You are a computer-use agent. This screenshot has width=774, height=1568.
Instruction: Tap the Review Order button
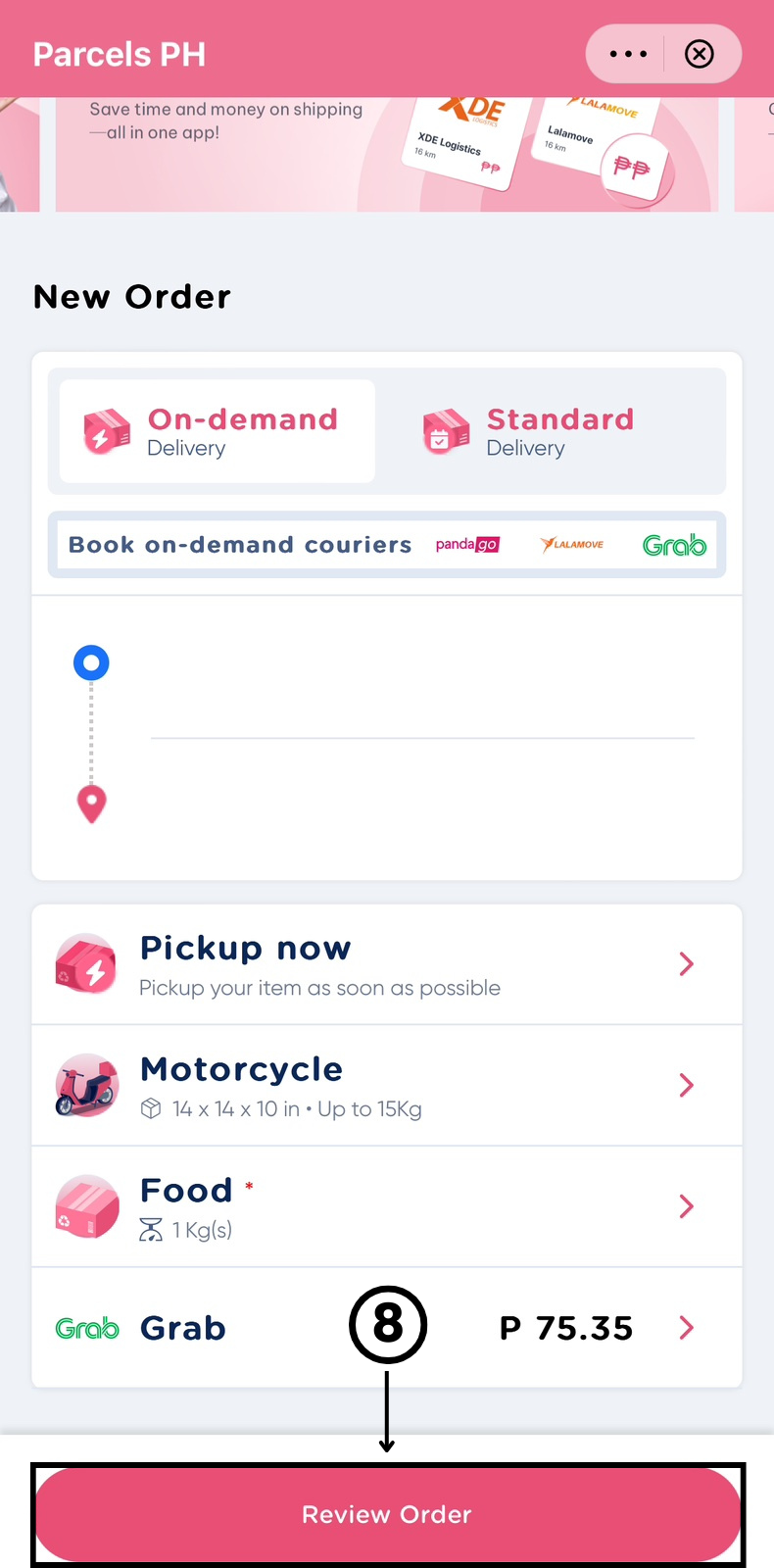pos(387,1514)
